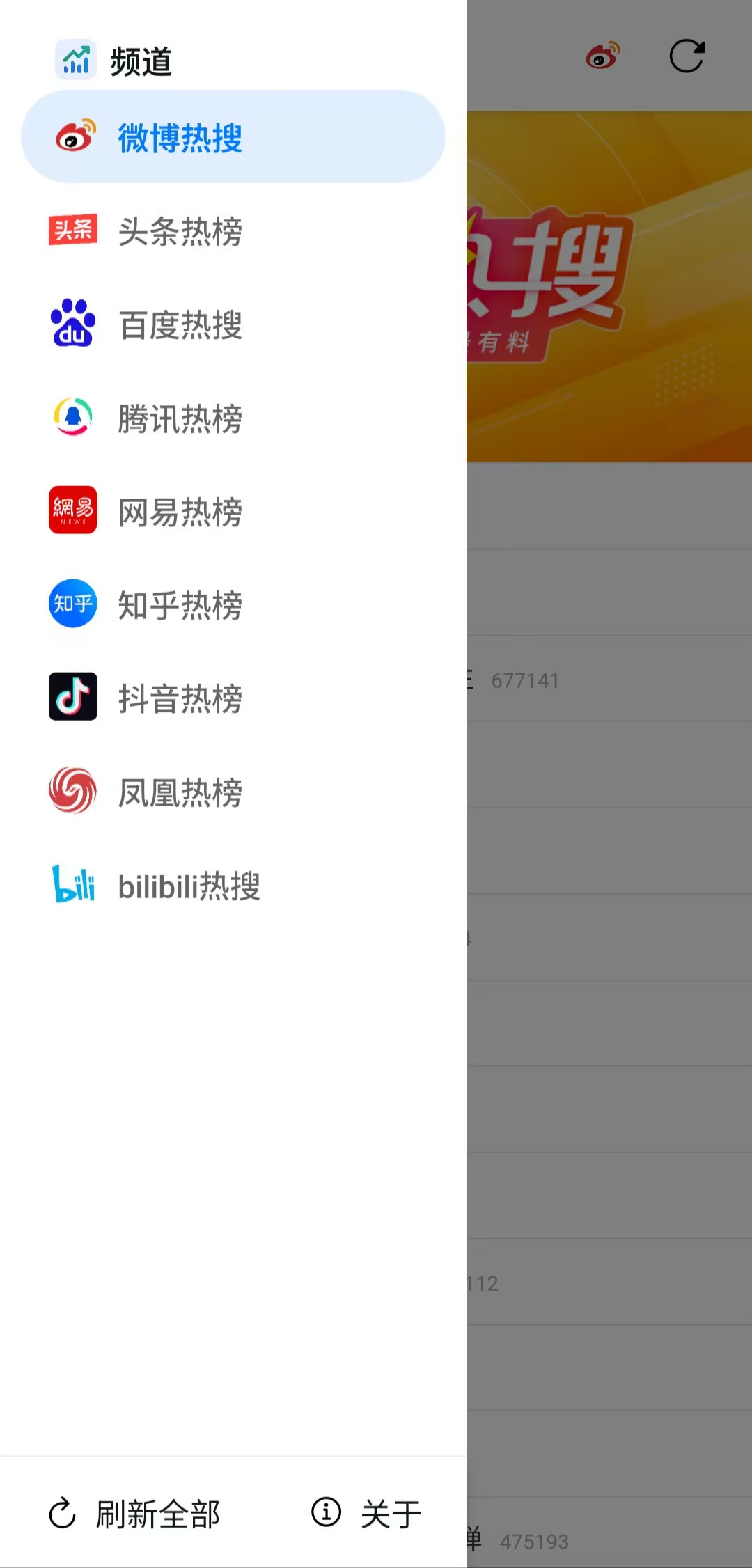Click the 频道 chart icon at top
This screenshot has width=752, height=1568.
click(x=77, y=60)
